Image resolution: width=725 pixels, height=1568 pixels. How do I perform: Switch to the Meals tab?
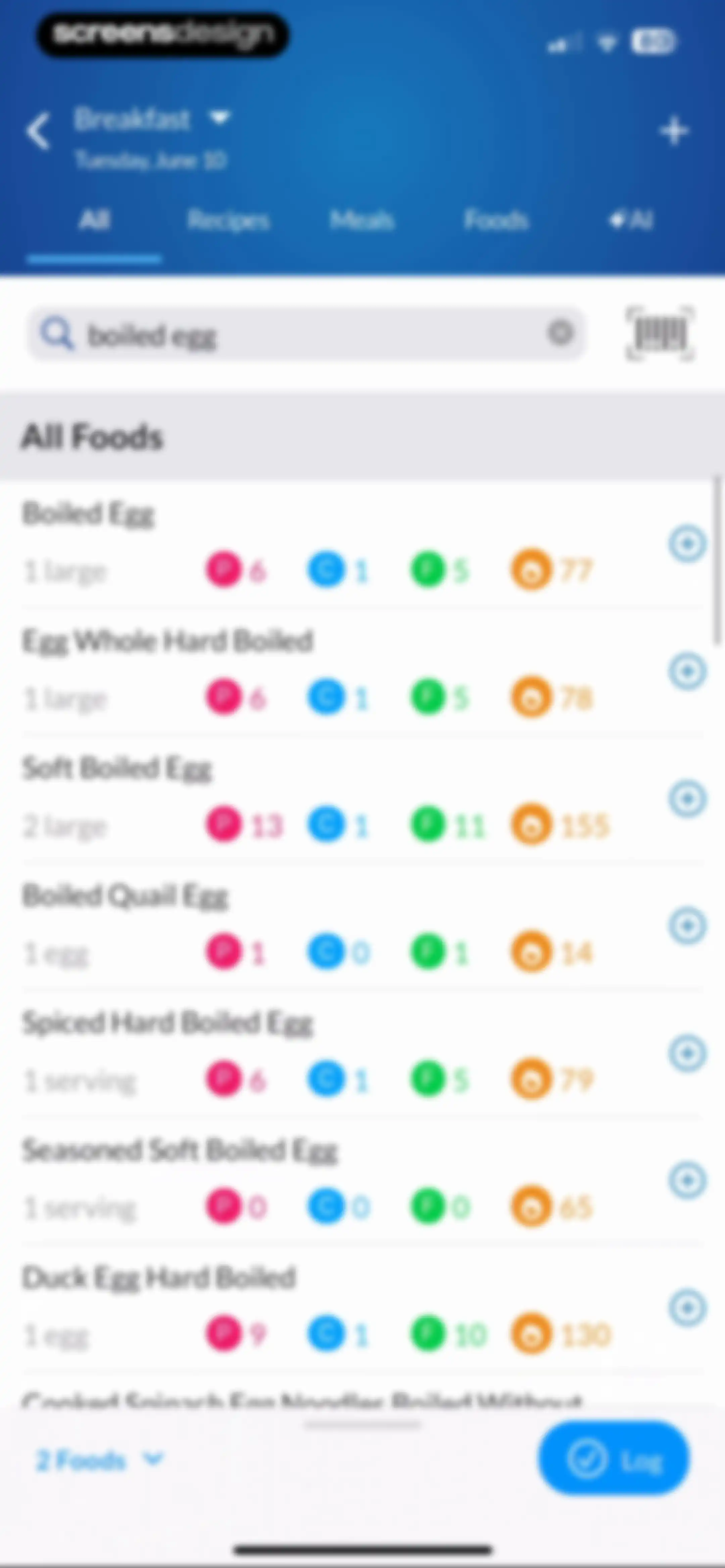[361, 220]
